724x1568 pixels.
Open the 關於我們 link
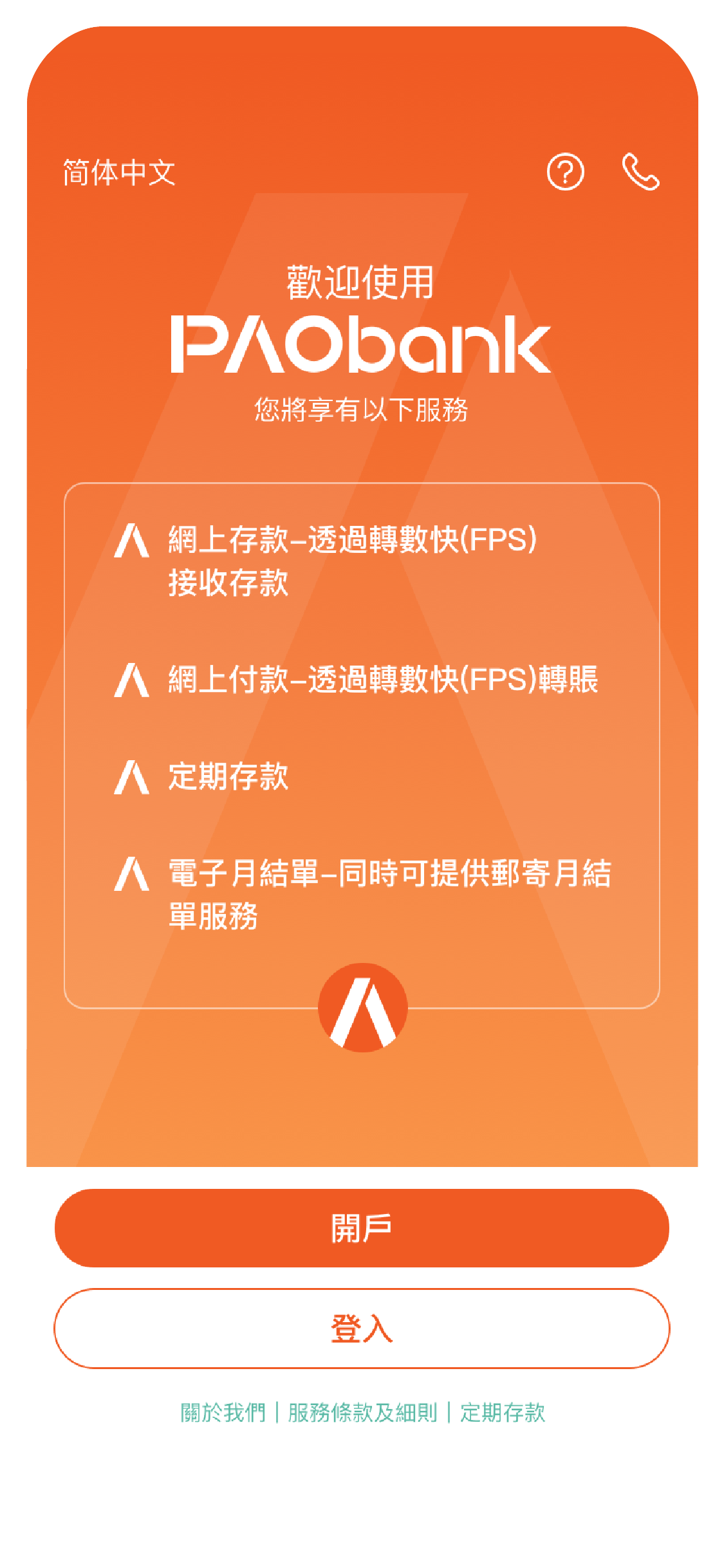pyautogui.click(x=223, y=1413)
